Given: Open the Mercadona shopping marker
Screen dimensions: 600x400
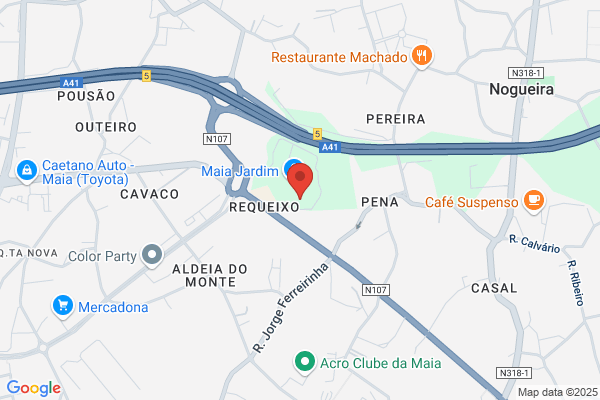Looking at the screenshot, I should click(x=63, y=307).
